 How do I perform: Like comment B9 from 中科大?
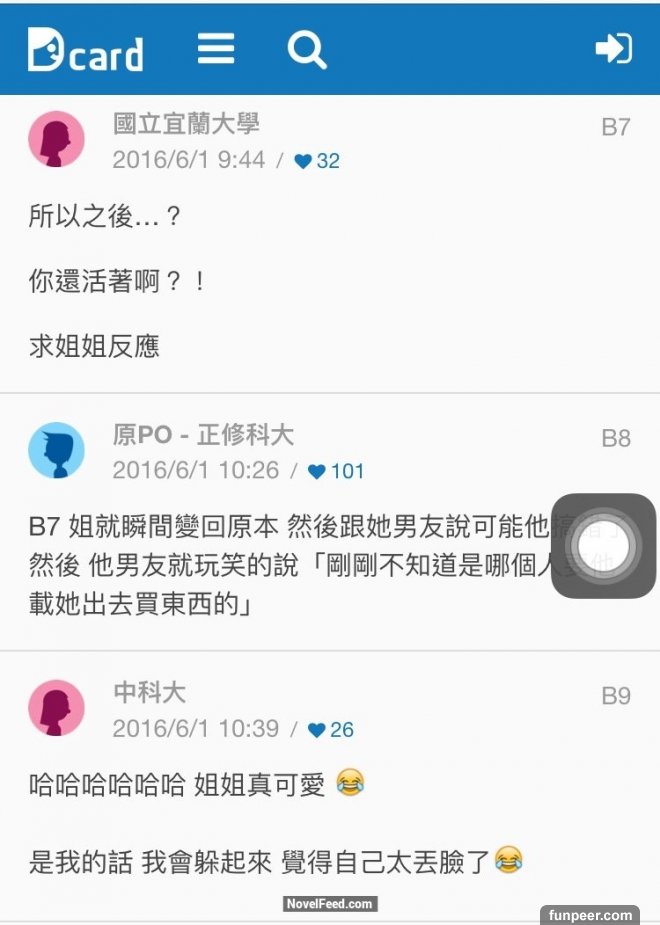click(x=317, y=730)
